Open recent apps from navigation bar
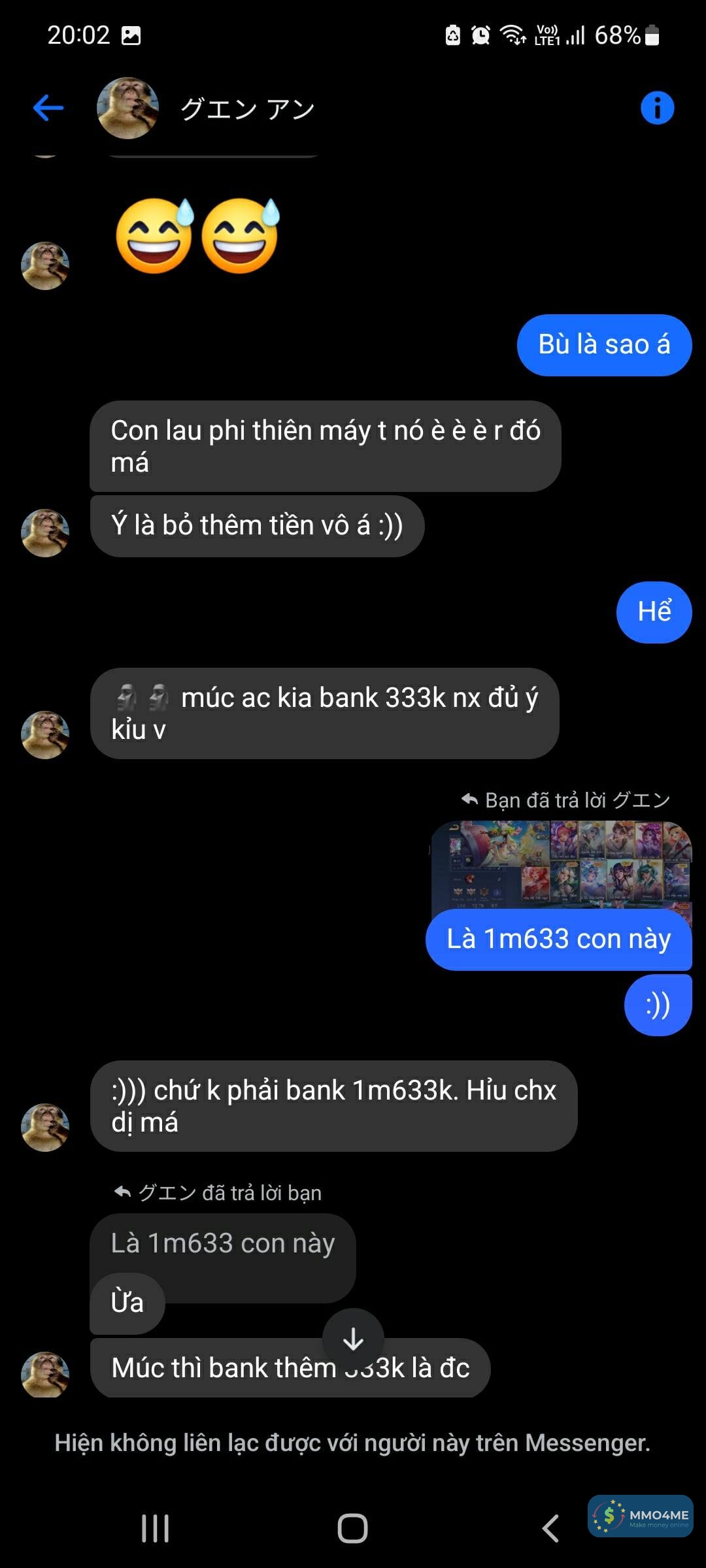 (x=155, y=1528)
